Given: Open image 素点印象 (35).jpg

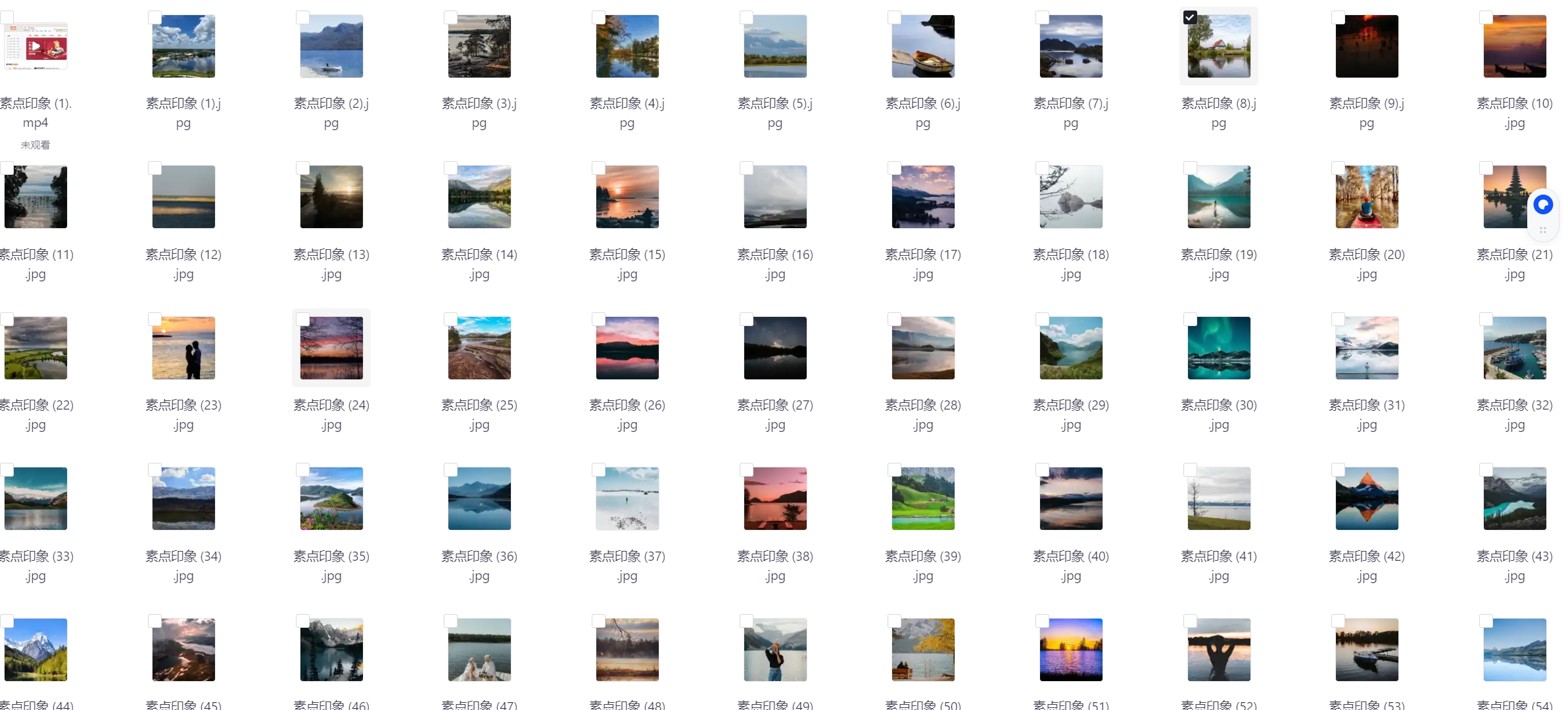Looking at the screenshot, I should point(331,498).
